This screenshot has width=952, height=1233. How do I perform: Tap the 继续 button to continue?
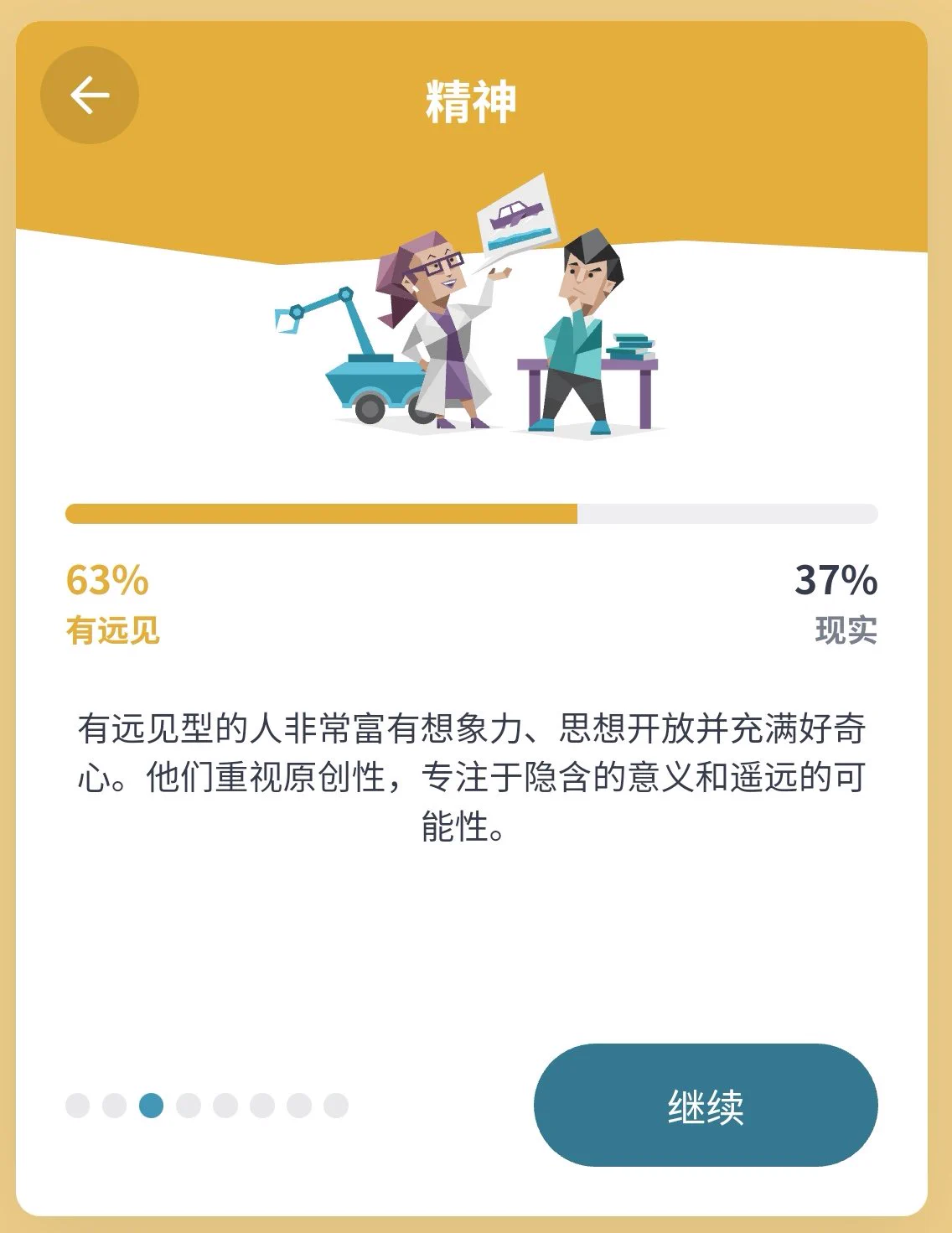(x=705, y=1105)
